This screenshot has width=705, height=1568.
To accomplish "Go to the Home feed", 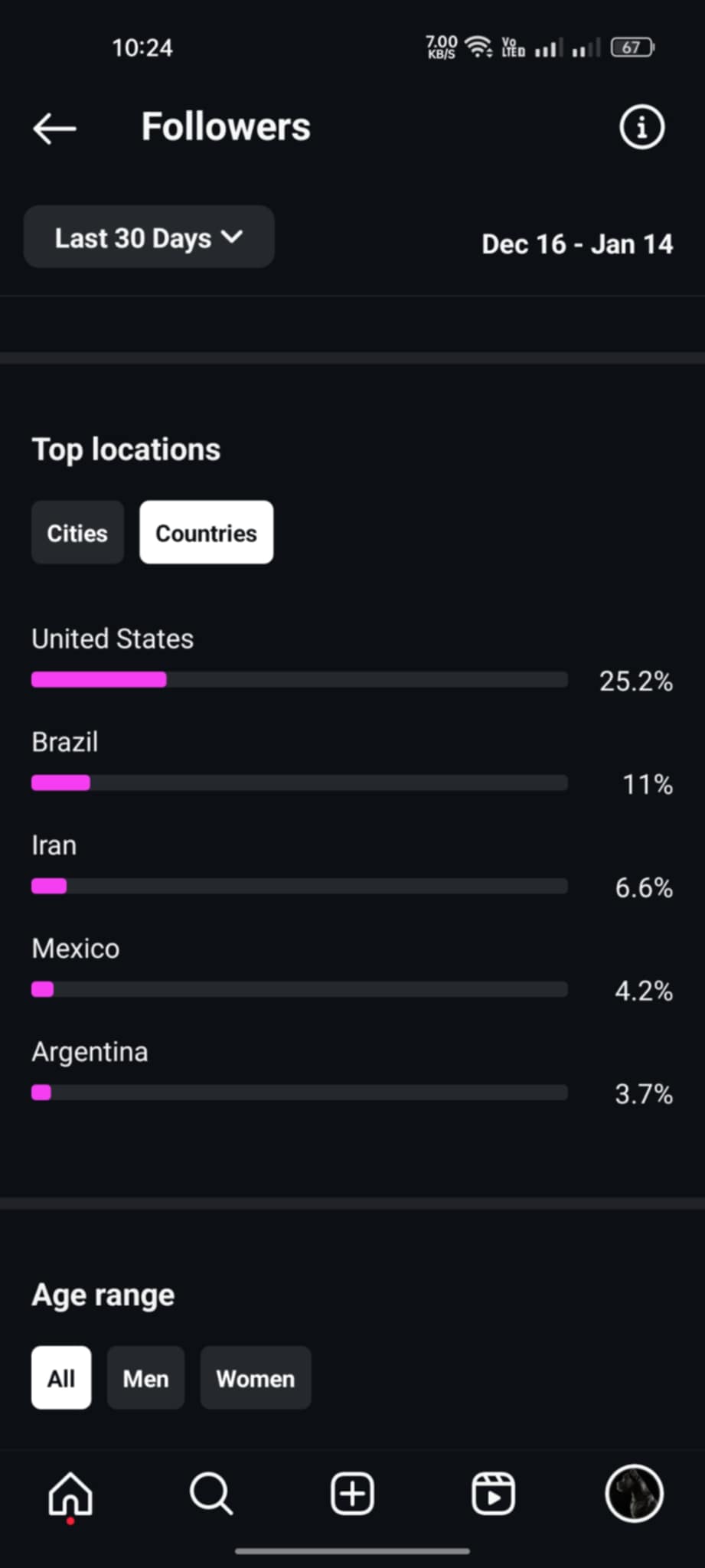I will click(70, 1494).
